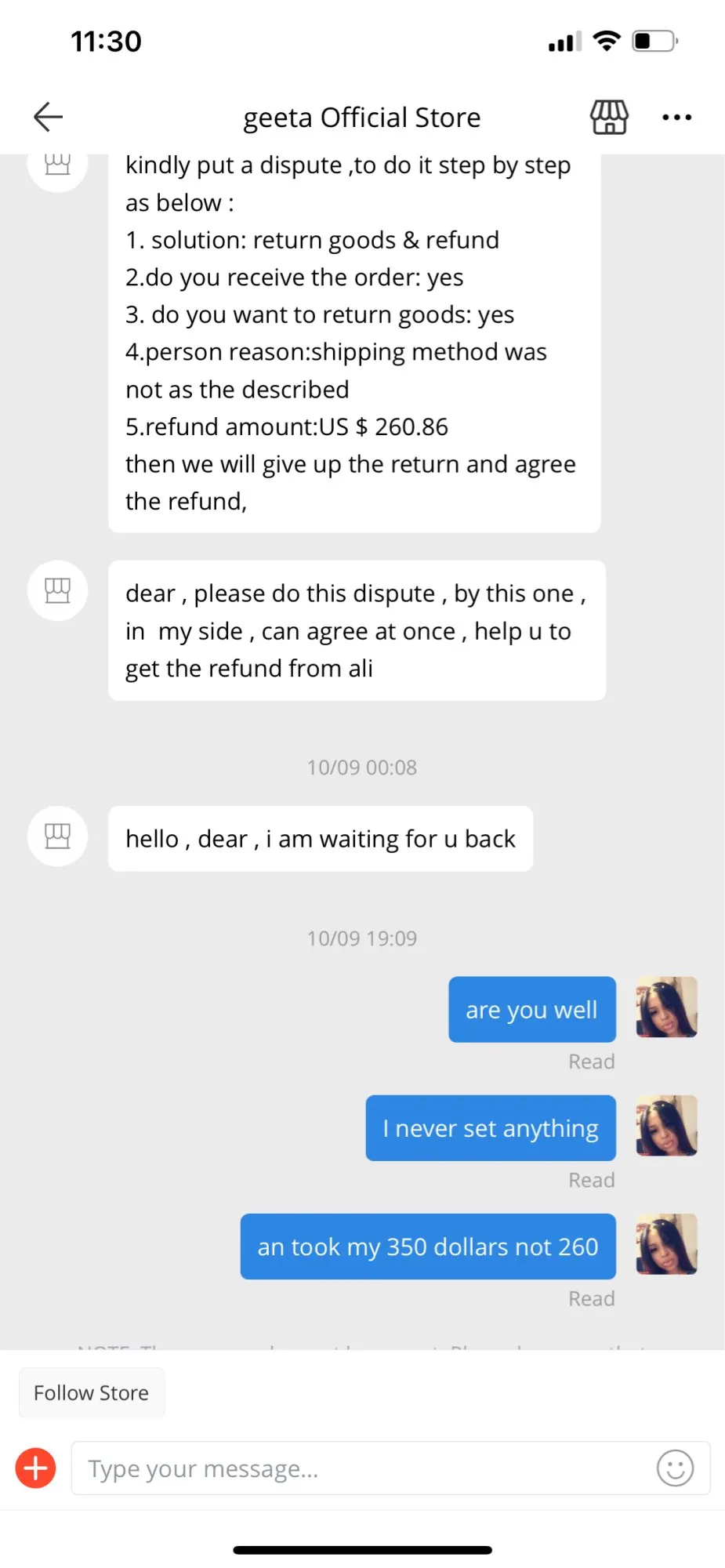Open the three-dot overflow menu
Image resolution: width=725 pixels, height=1568 pixels.
[x=676, y=118]
